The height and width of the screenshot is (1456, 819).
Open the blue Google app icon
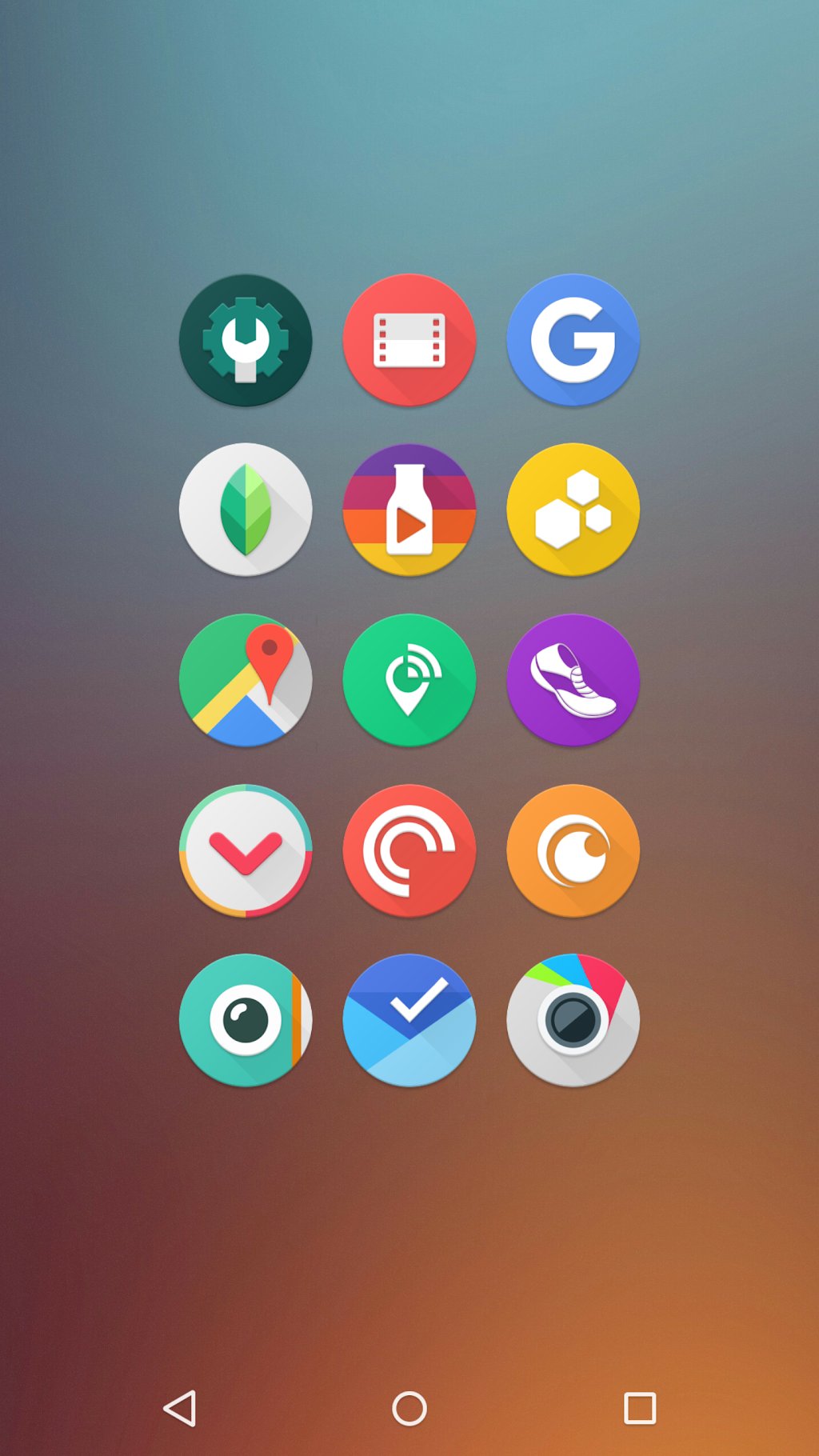click(573, 340)
